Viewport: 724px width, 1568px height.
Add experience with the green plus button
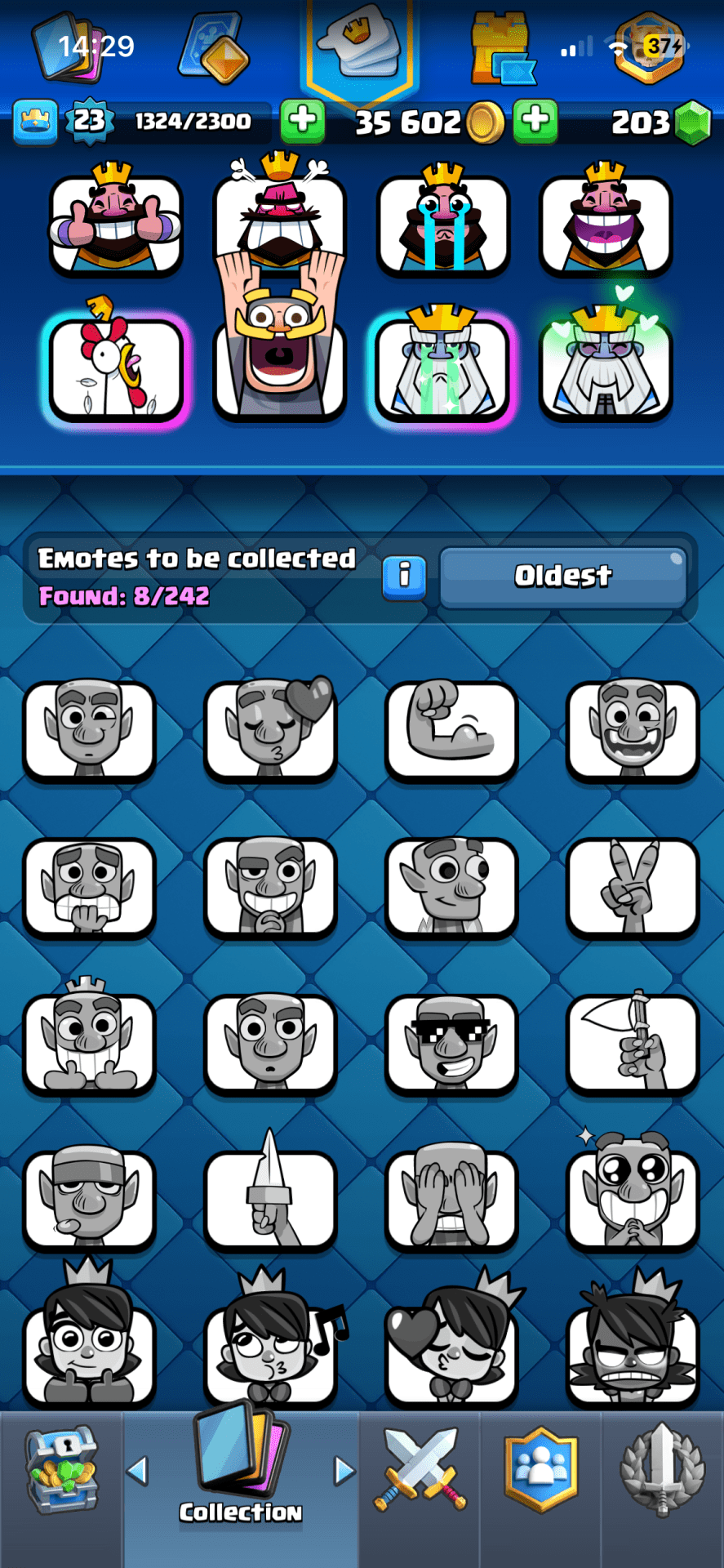coord(302,121)
